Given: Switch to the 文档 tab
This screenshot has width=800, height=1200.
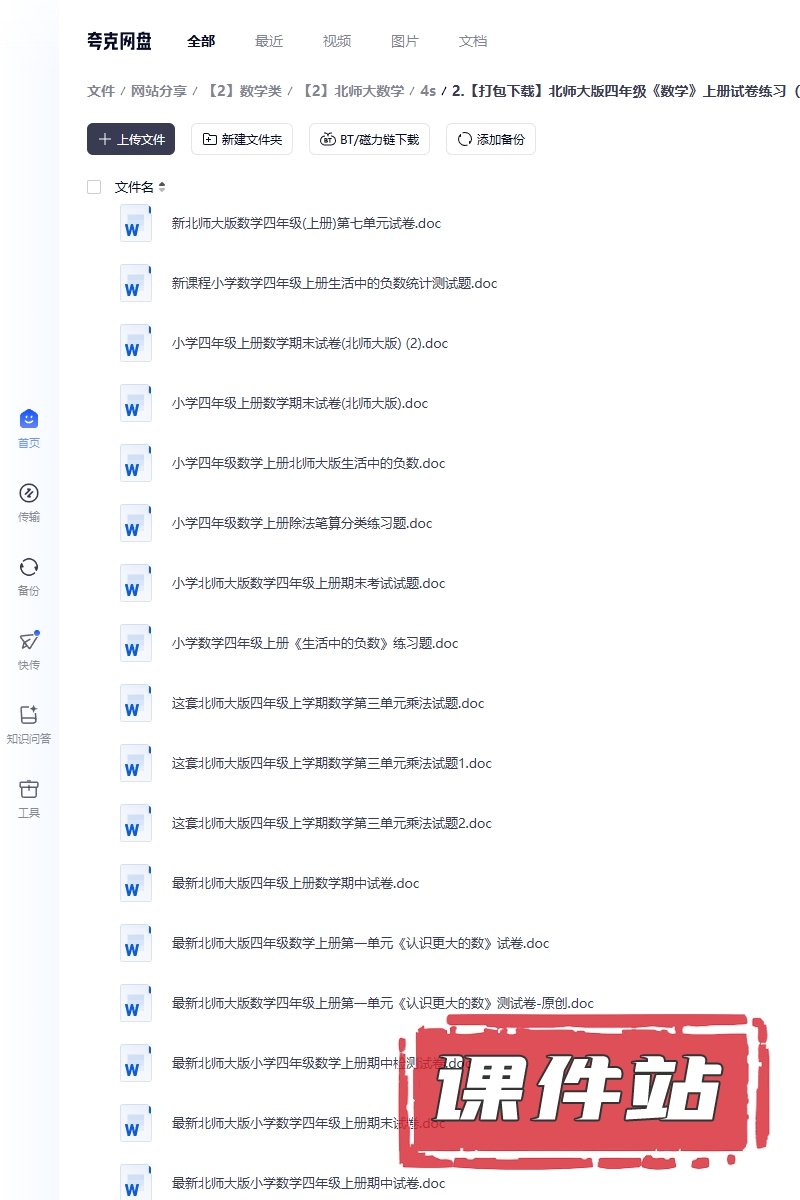Looking at the screenshot, I should (x=473, y=41).
